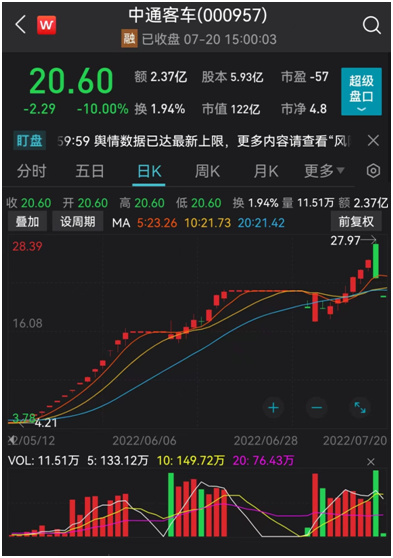Select the 日K tab

pyautogui.click(x=149, y=172)
